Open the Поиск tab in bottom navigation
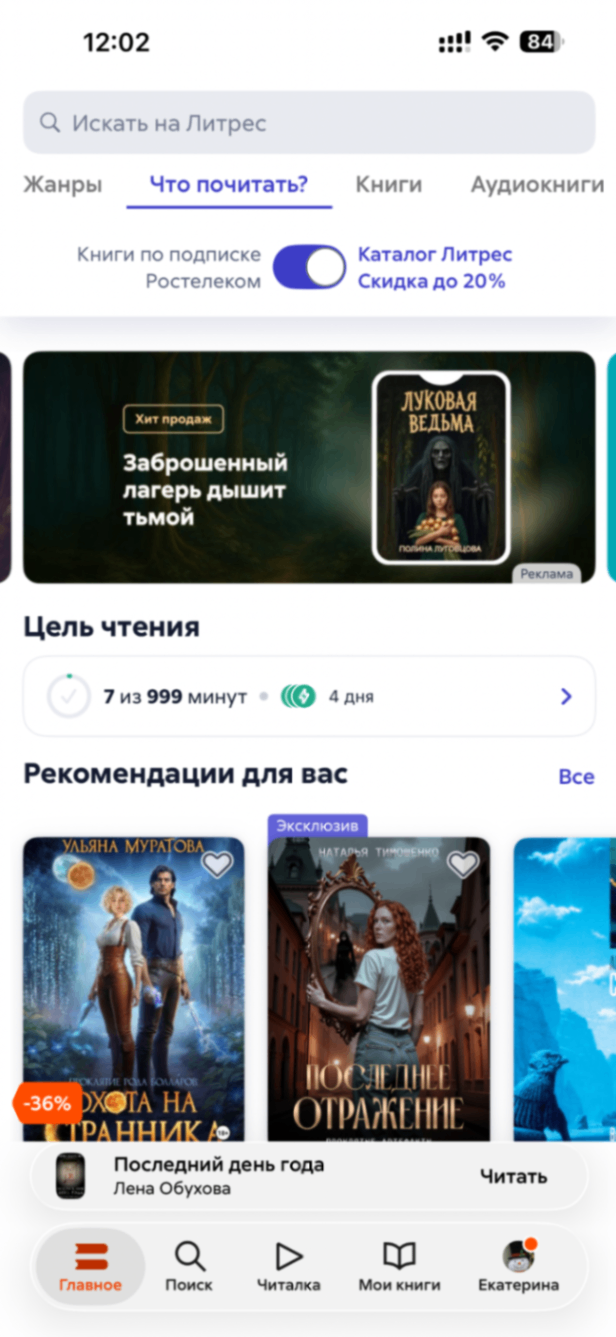 (x=189, y=1267)
